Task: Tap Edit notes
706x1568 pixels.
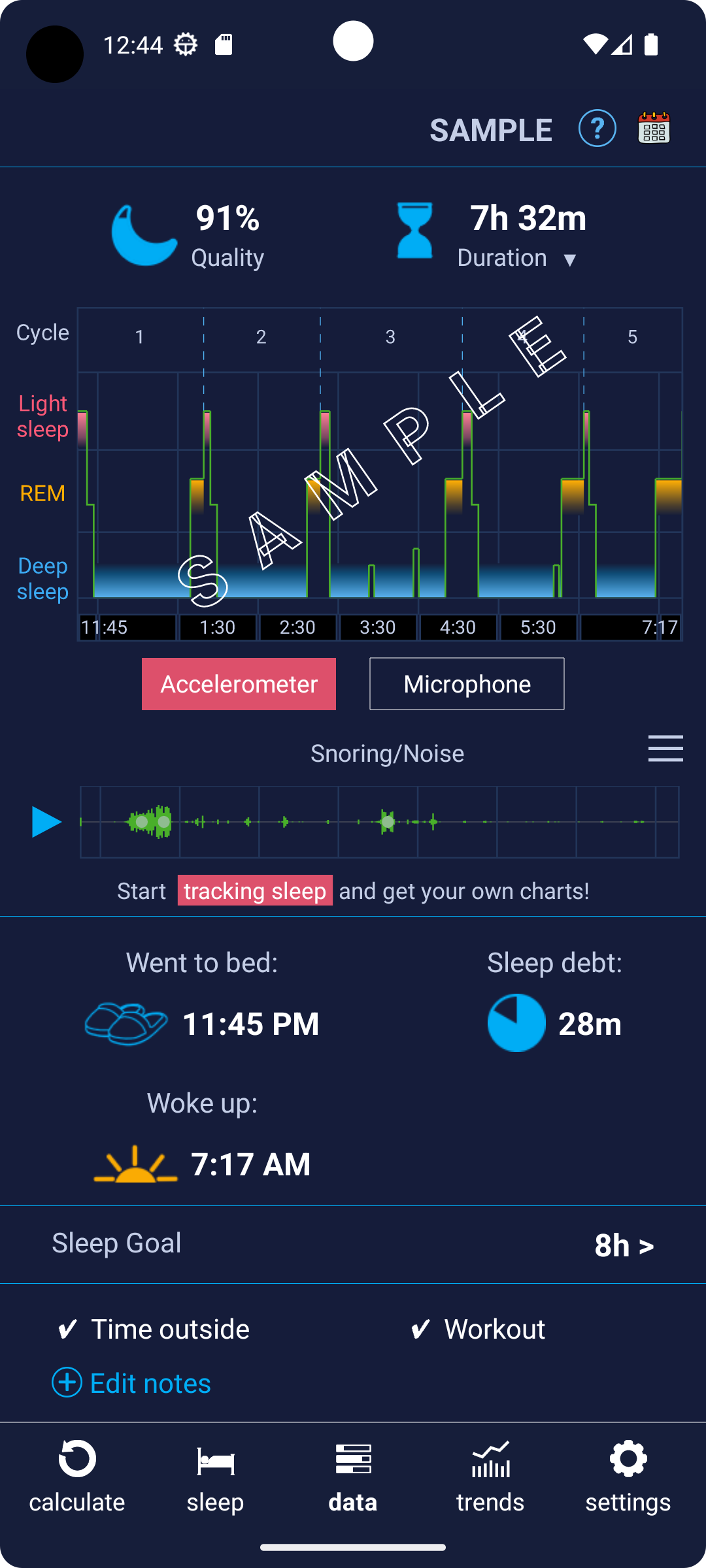Action: (x=131, y=1383)
